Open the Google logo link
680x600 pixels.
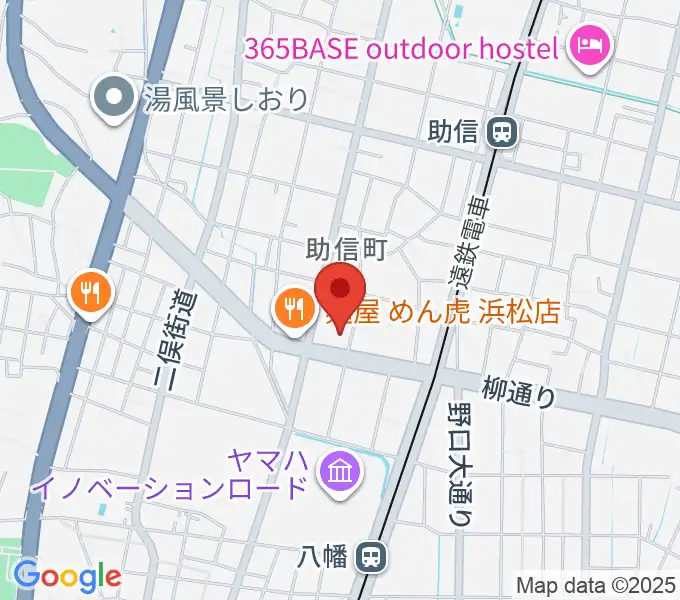point(67,575)
